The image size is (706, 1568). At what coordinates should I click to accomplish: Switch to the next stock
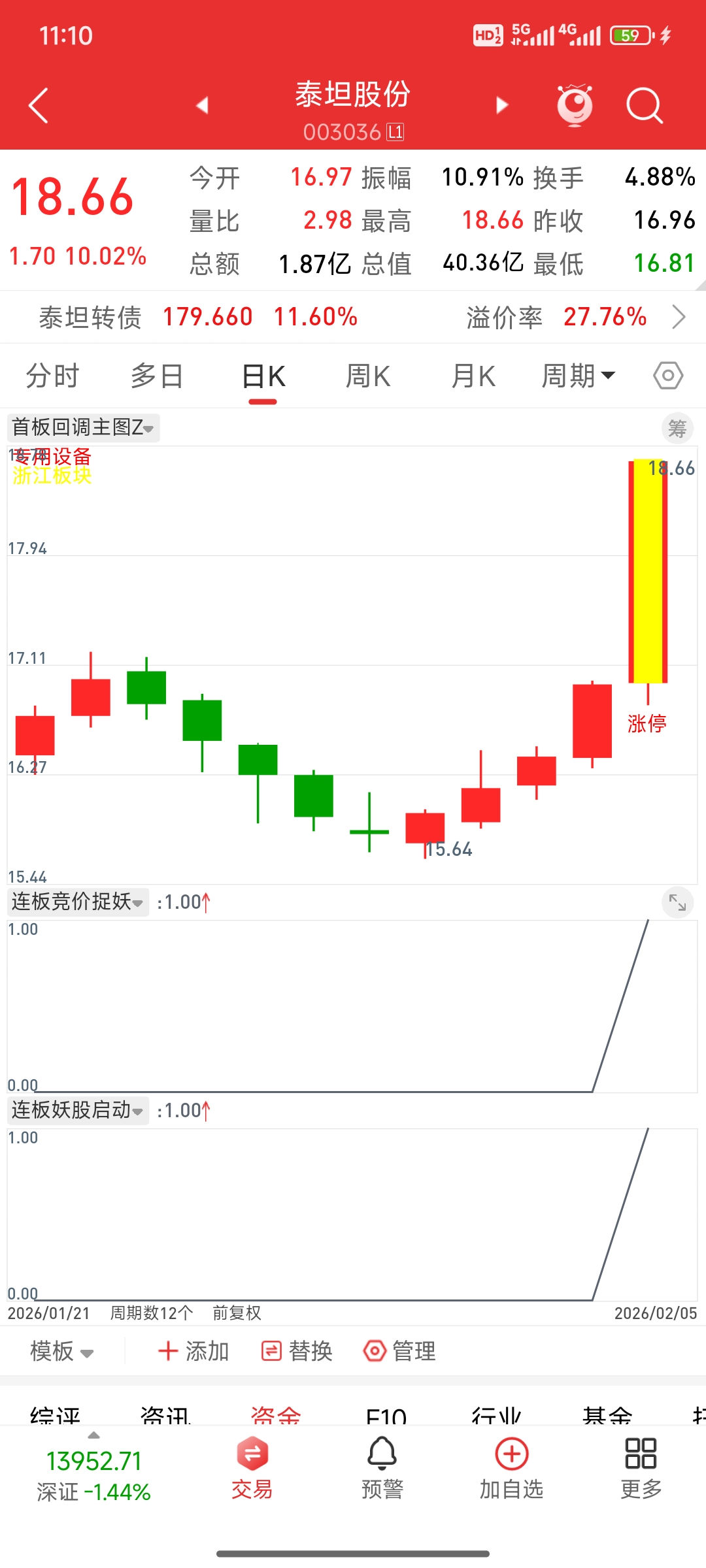[x=502, y=105]
